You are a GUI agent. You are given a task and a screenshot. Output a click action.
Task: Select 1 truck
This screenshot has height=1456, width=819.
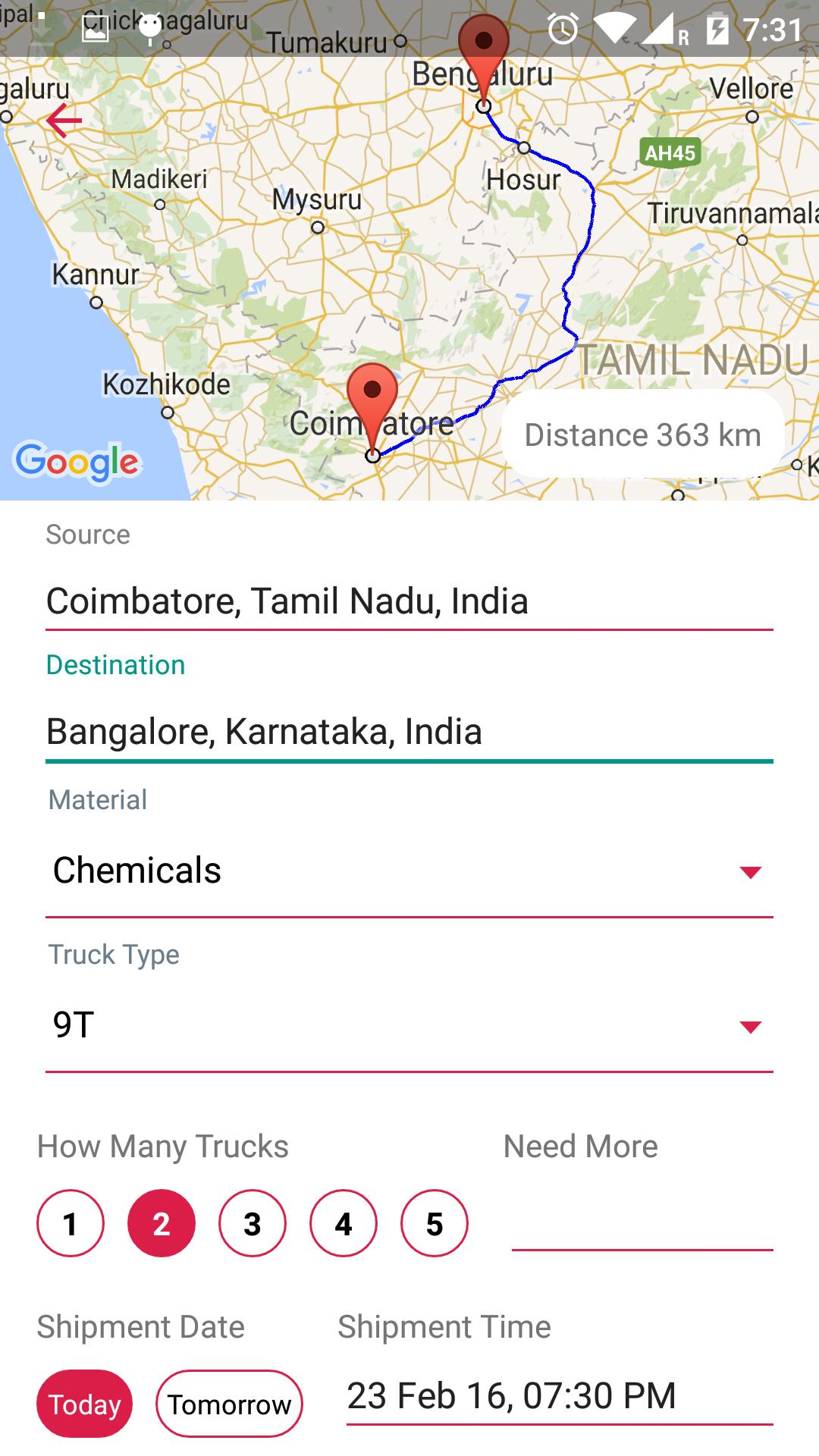[x=71, y=1223]
